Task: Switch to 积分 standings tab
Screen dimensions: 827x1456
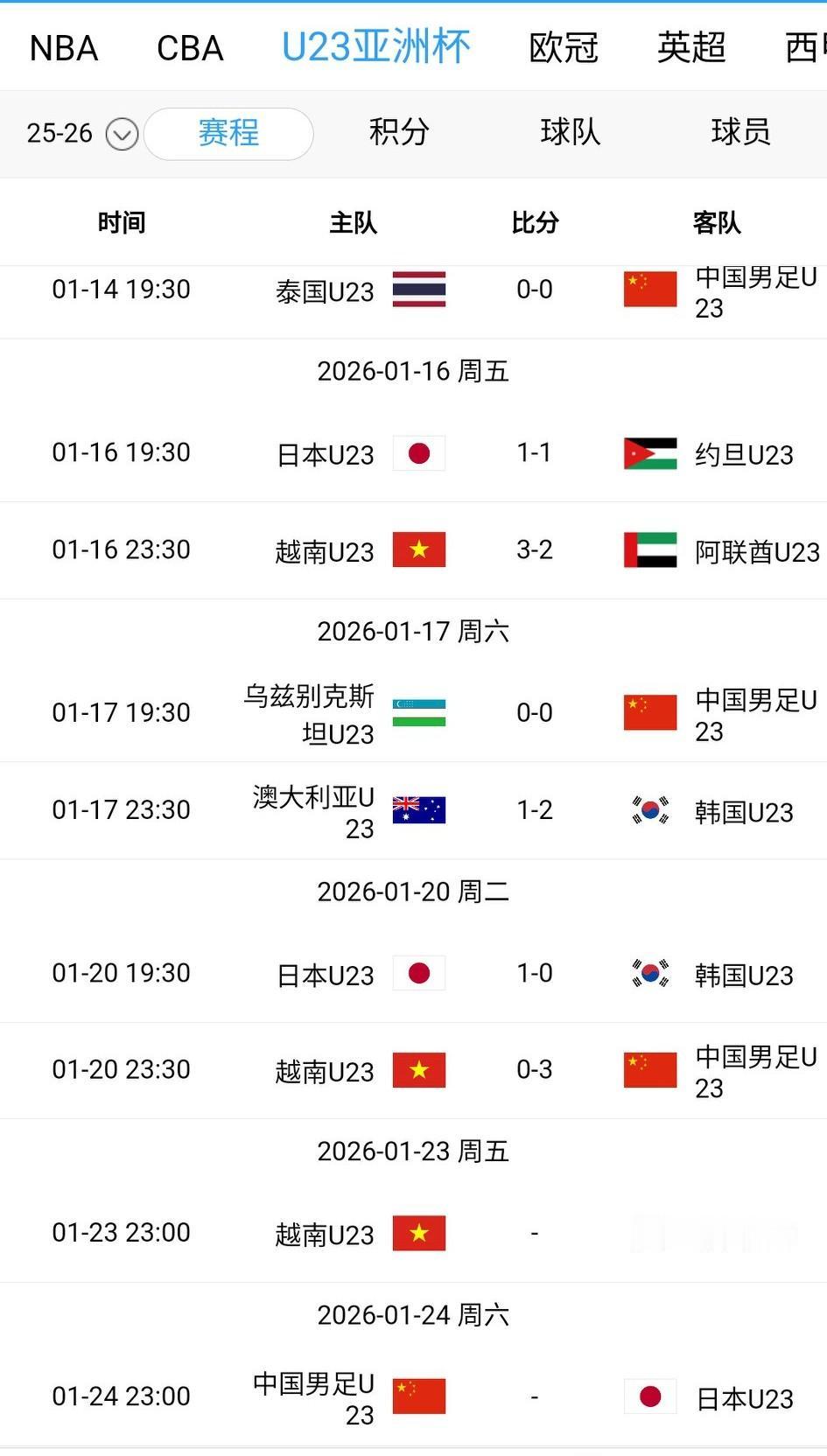Action: (399, 133)
